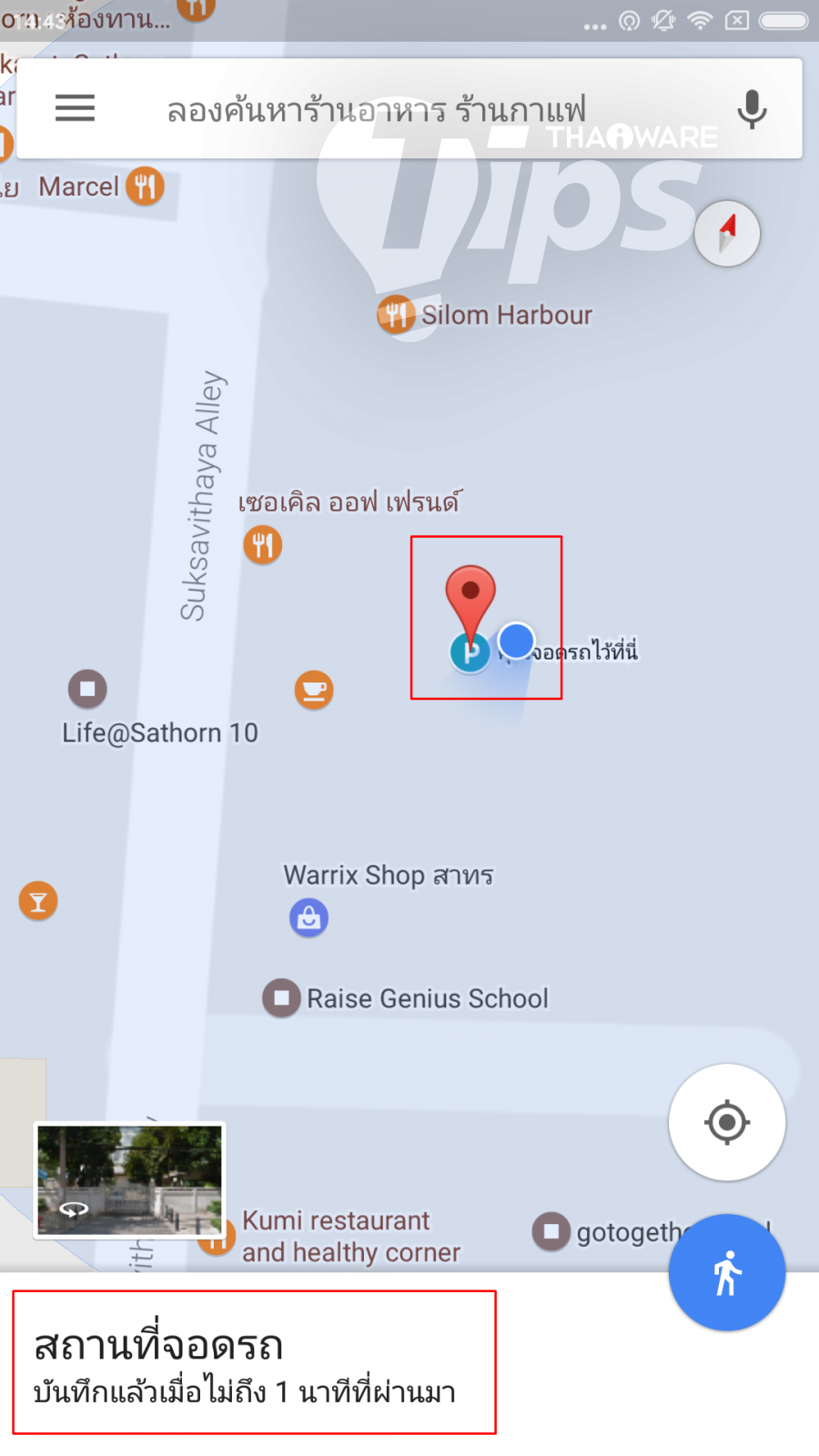Start walking directions to the parked car
Viewport: 819px width, 1456px height.
pos(727,1272)
